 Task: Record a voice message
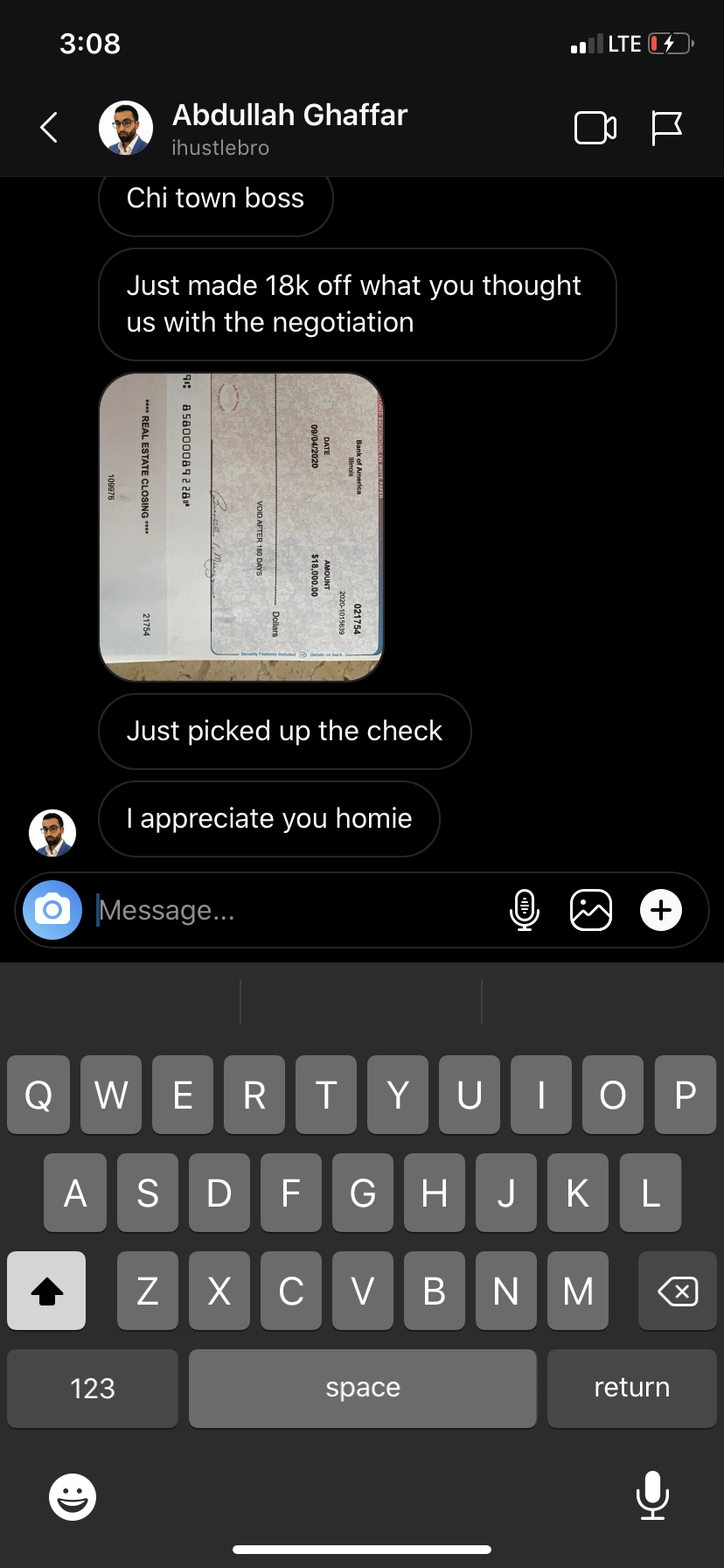tap(524, 910)
